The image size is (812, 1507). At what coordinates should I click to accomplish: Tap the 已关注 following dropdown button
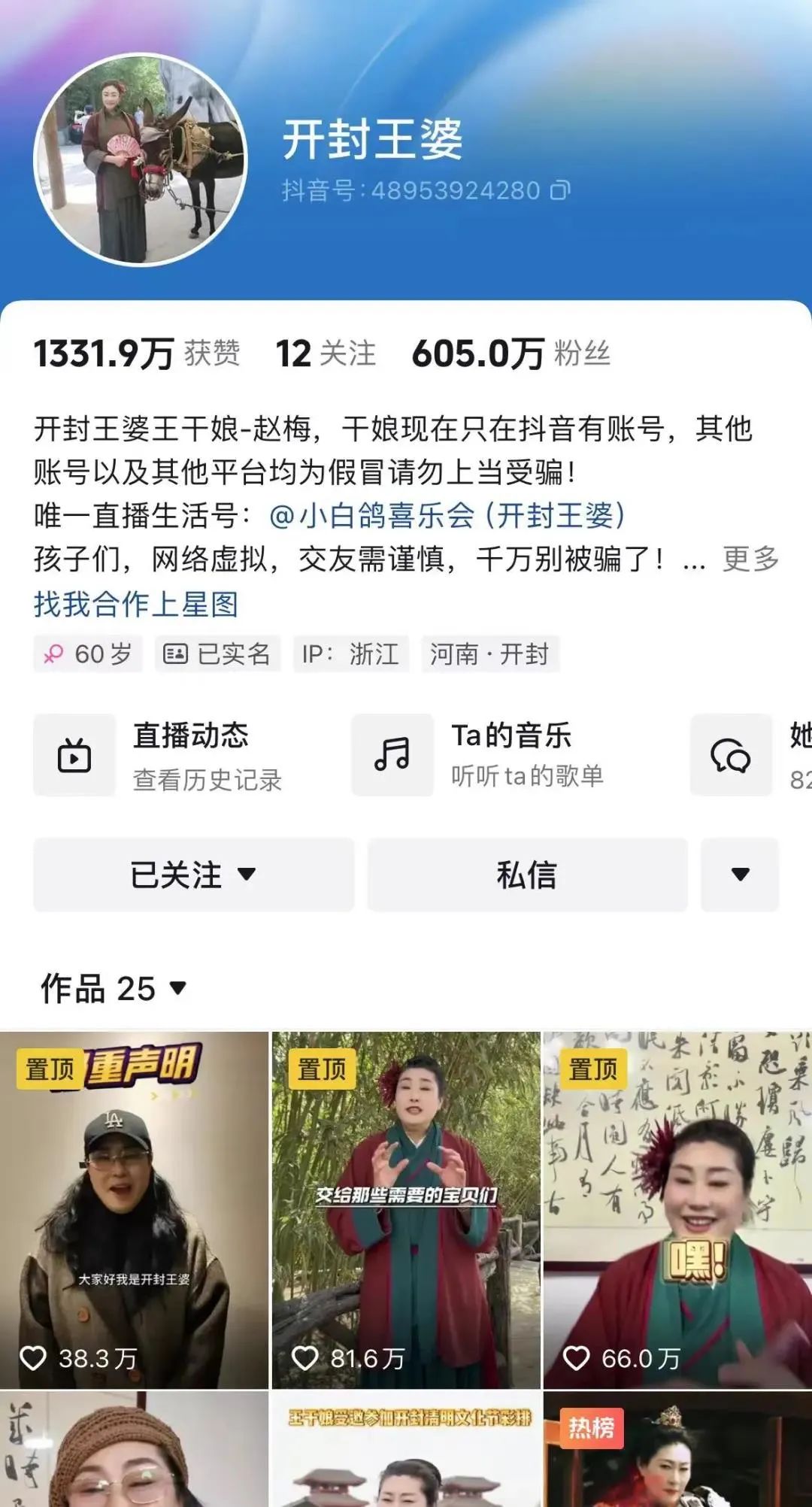tap(193, 875)
